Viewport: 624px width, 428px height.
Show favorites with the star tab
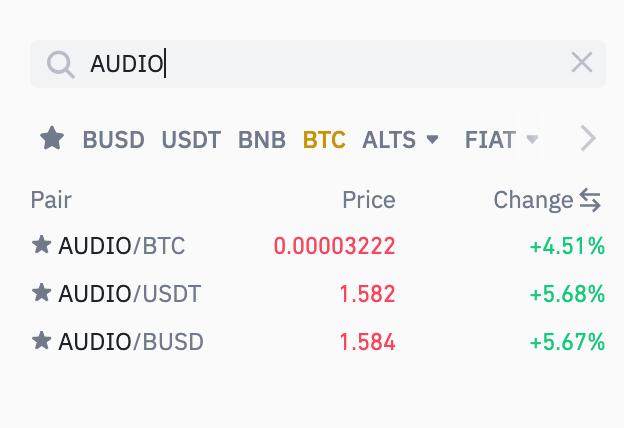click(x=52, y=138)
